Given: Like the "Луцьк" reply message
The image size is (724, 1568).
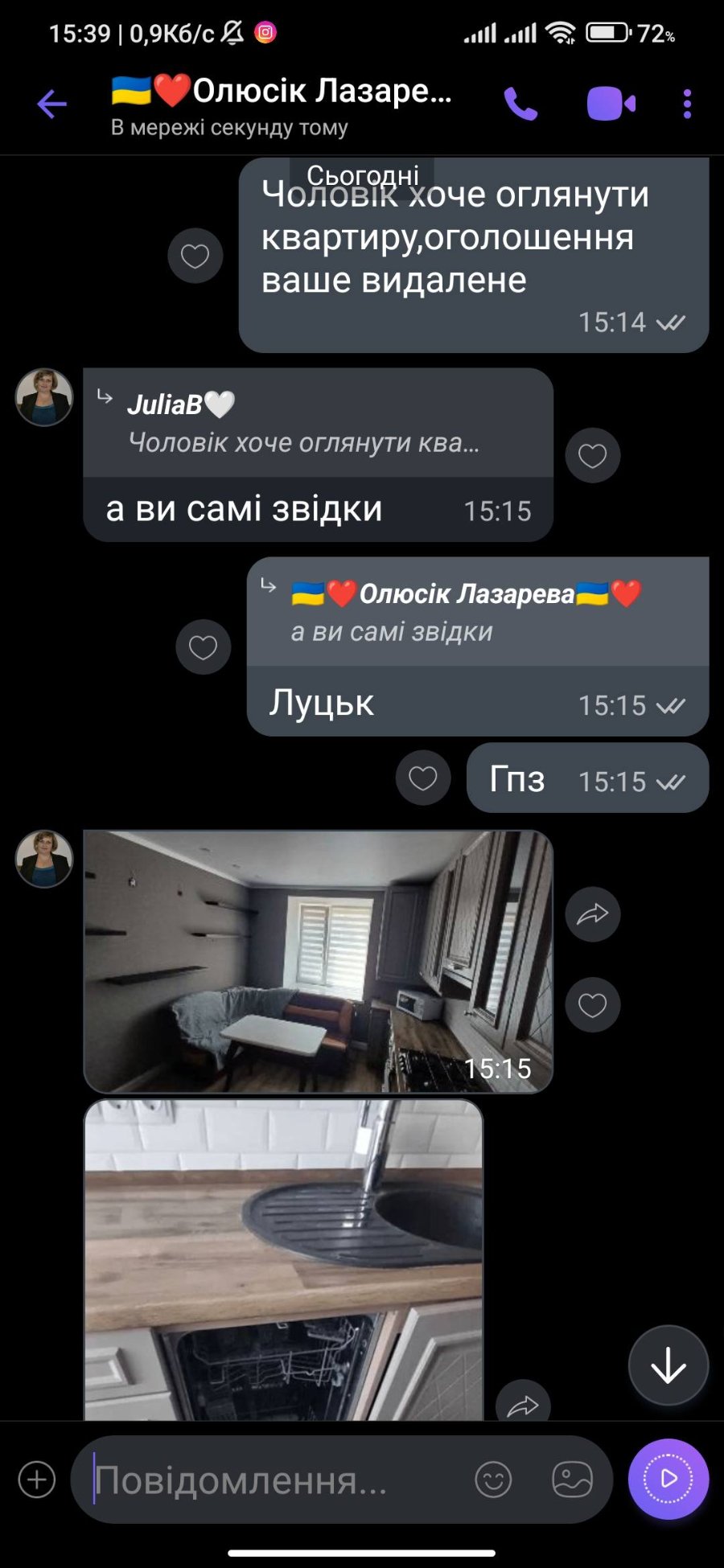Looking at the screenshot, I should click(203, 647).
